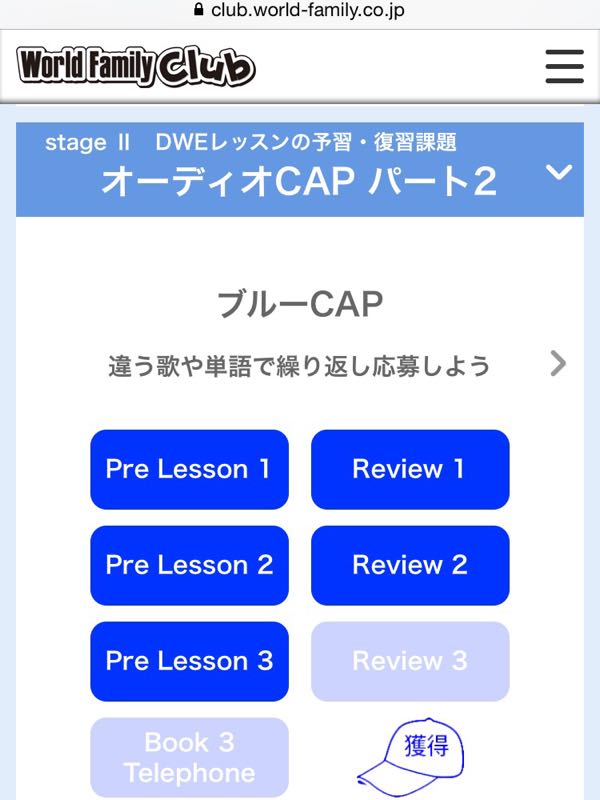Screen dimensions: 600x800
Task: Expand the オーディオCAP パート2 header dropdown
Action: pos(559,172)
